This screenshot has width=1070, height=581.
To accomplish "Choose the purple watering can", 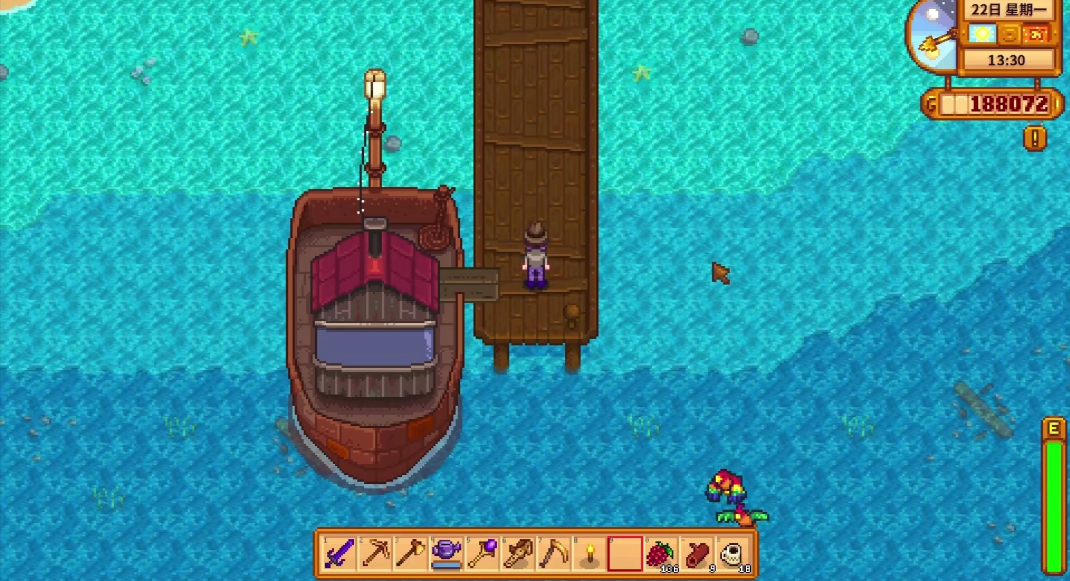I will click(446, 553).
